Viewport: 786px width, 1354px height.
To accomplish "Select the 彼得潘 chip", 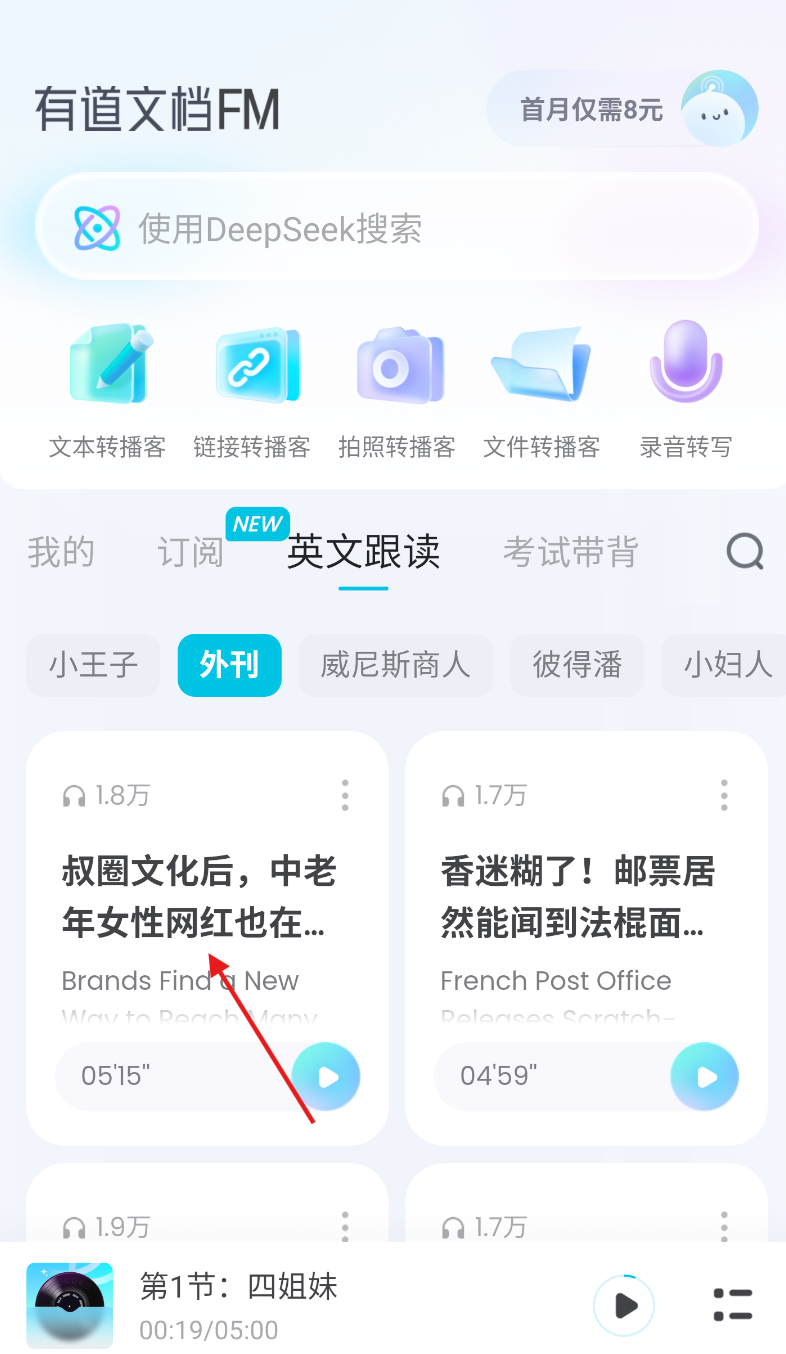I will (x=577, y=665).
